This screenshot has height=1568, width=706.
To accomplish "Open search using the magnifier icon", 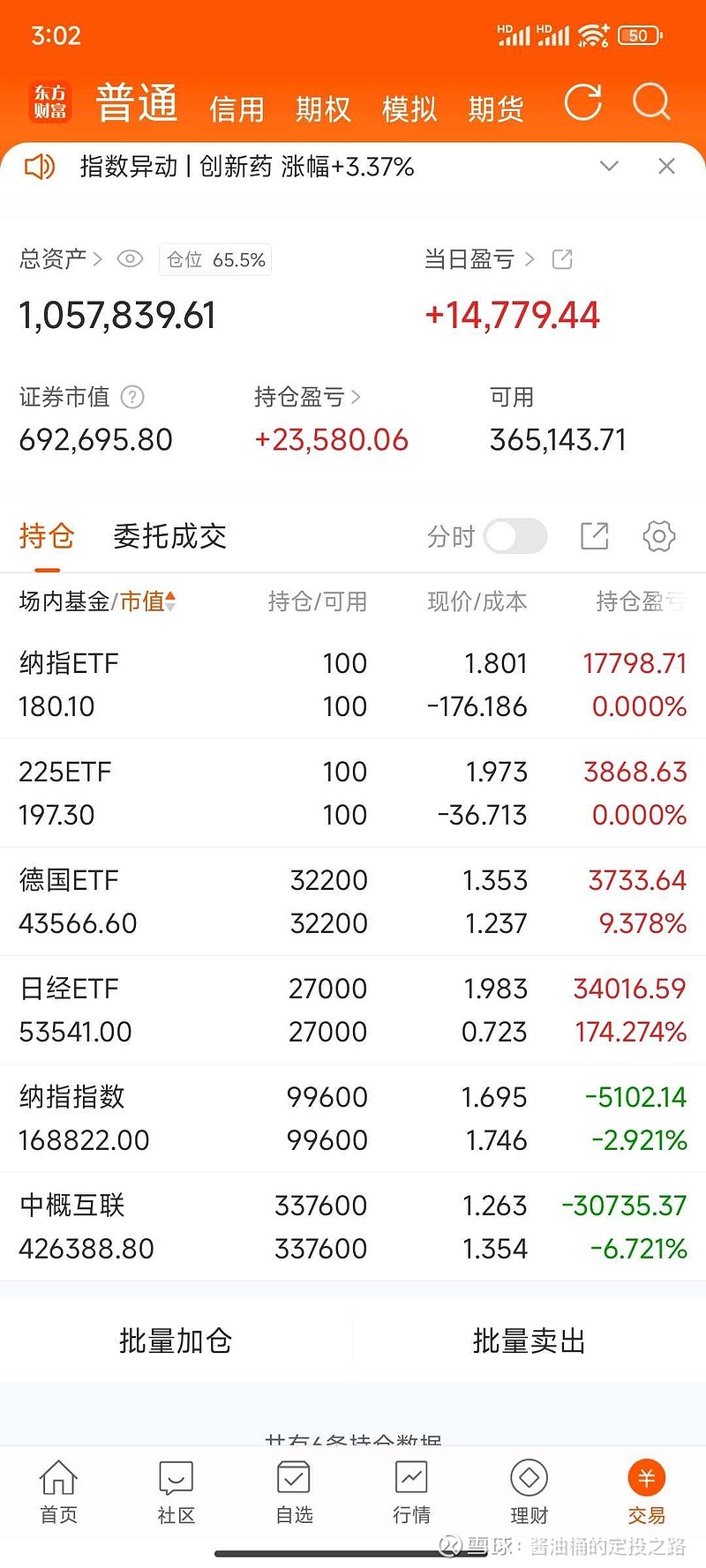I will click(x=651, y=102).
